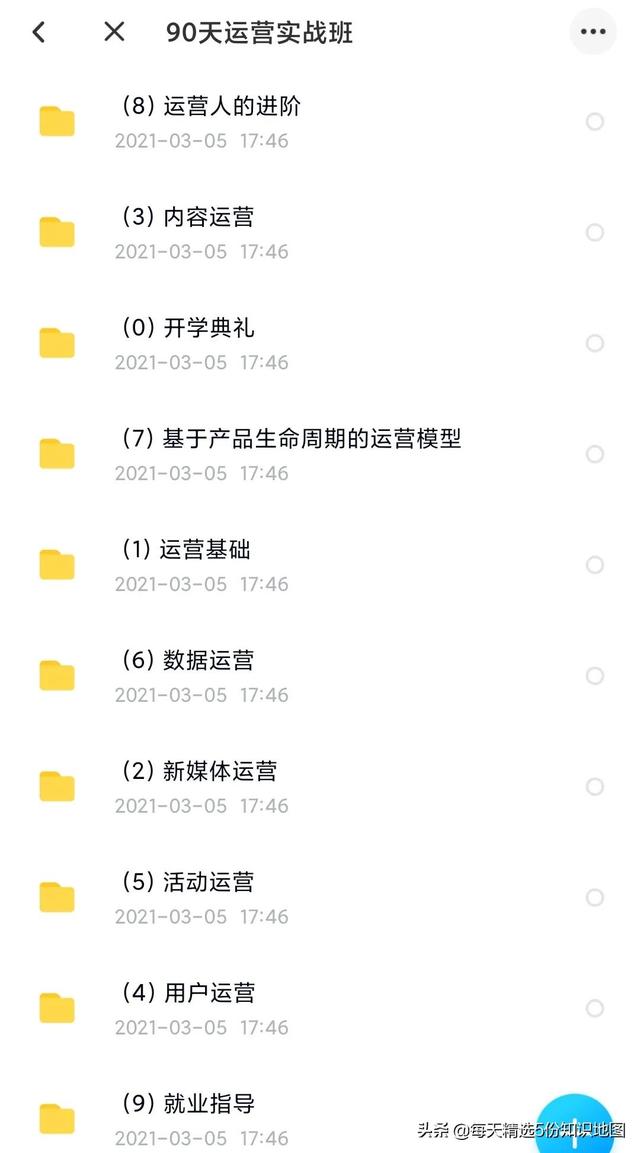Tap the blue floating add button
640x1153 pixels.
(575, 1125)
